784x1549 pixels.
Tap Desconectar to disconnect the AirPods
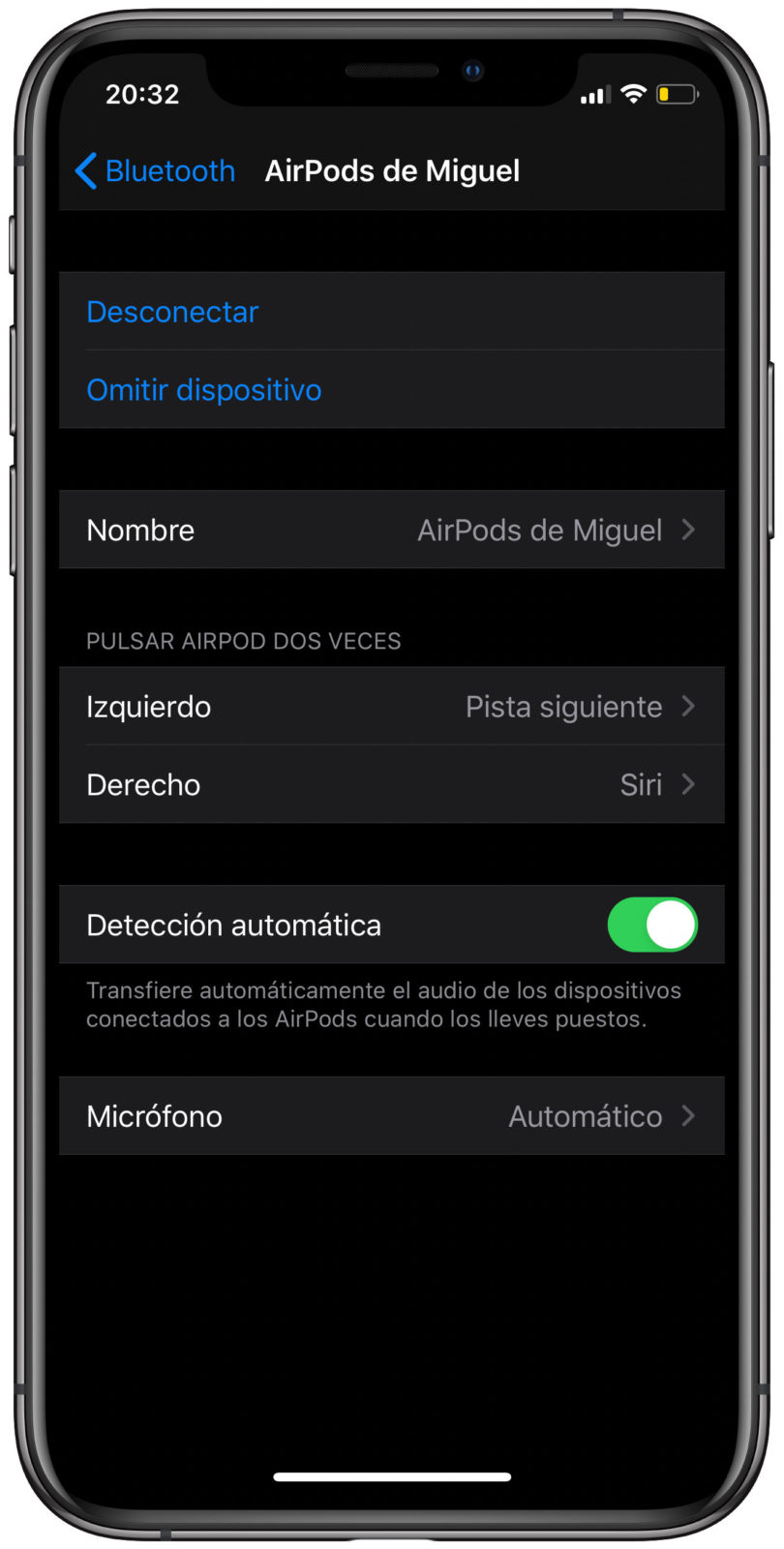point(172,312)
